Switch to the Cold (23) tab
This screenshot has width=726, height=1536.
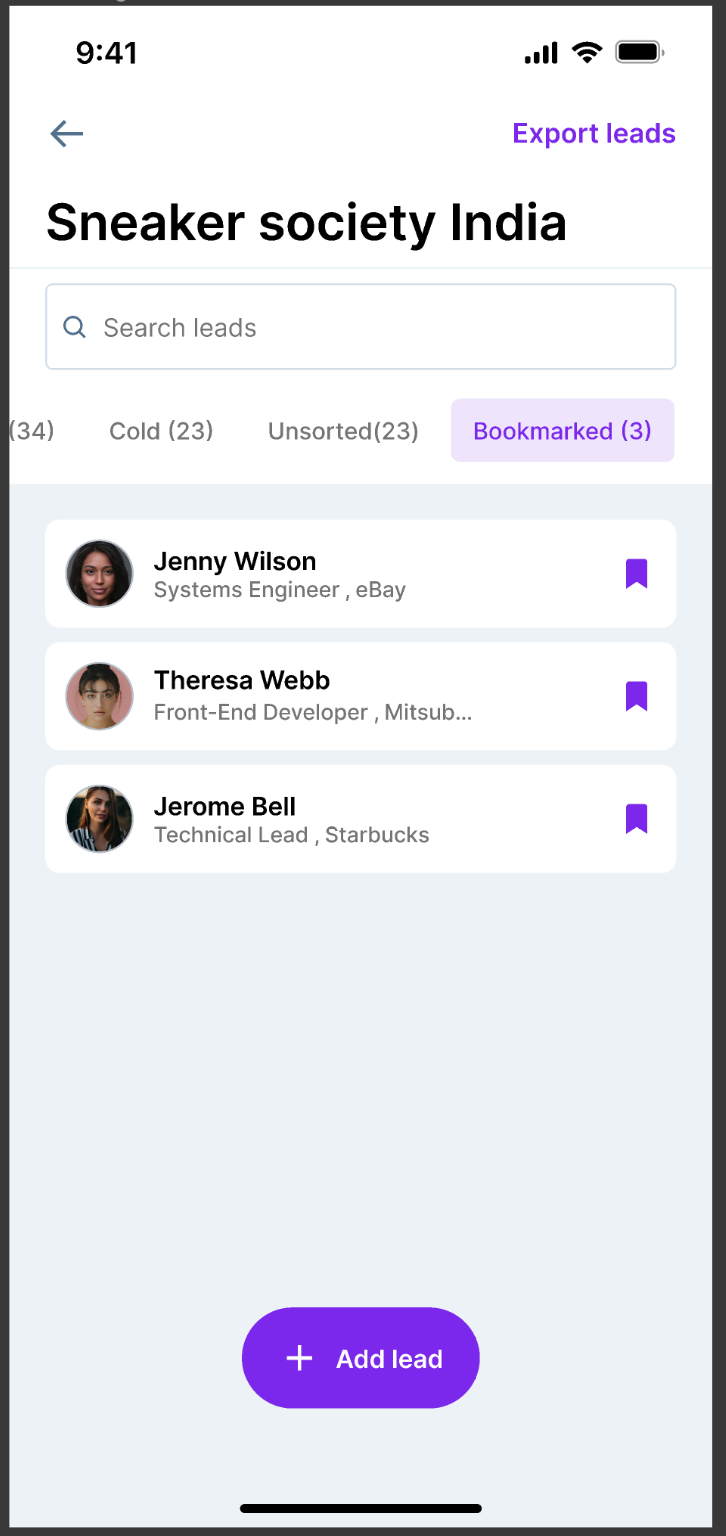[161, 431]
